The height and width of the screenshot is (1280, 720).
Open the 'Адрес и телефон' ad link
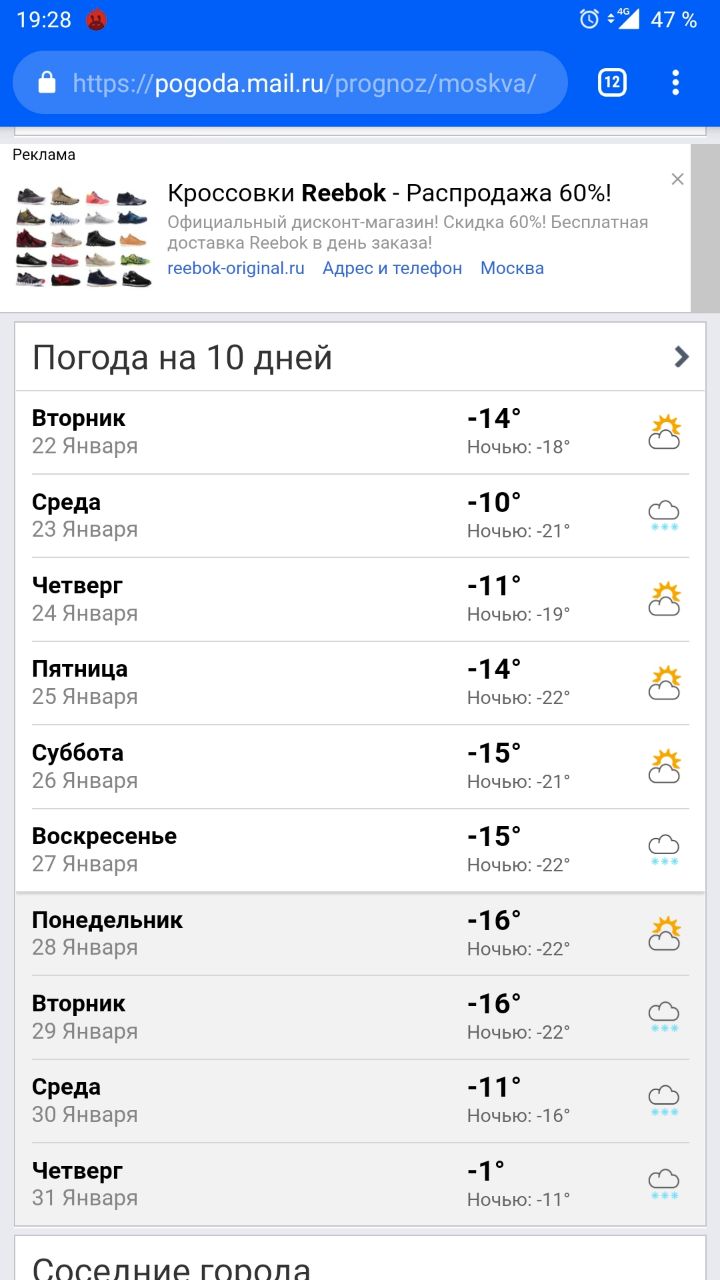click(392, 268)
